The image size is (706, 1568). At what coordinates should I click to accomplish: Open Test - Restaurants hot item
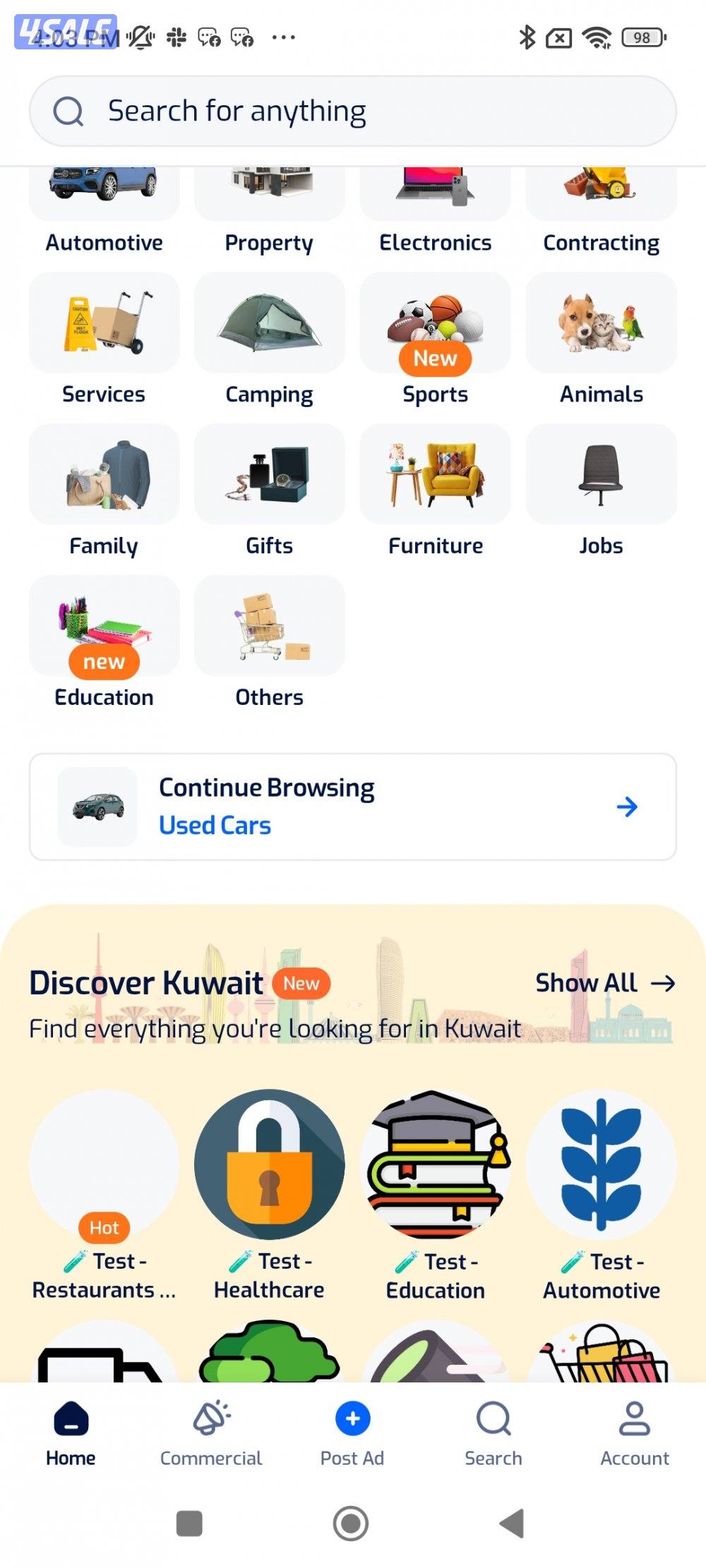pos(104,1193)
